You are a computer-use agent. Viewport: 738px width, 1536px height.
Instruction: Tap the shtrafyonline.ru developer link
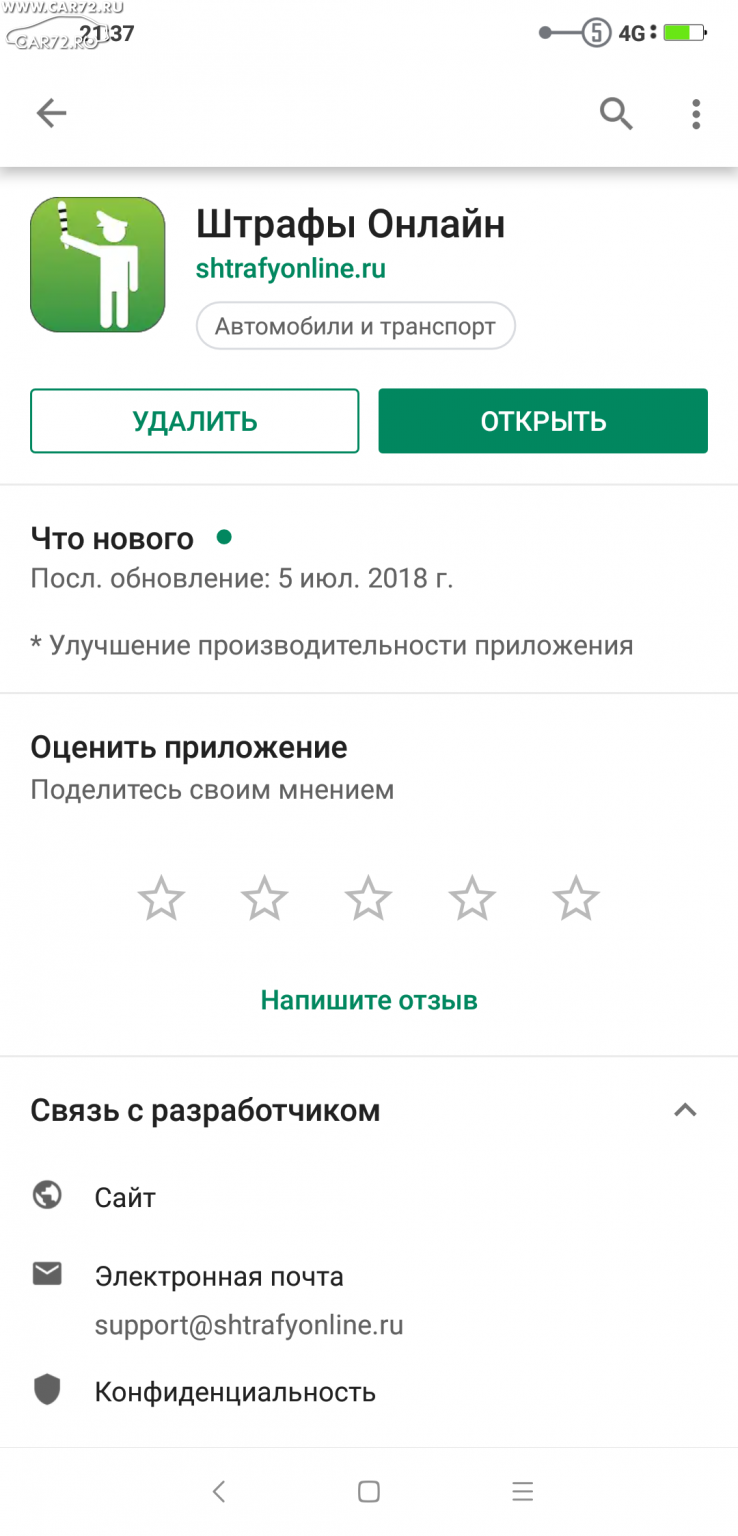point(291,269)
